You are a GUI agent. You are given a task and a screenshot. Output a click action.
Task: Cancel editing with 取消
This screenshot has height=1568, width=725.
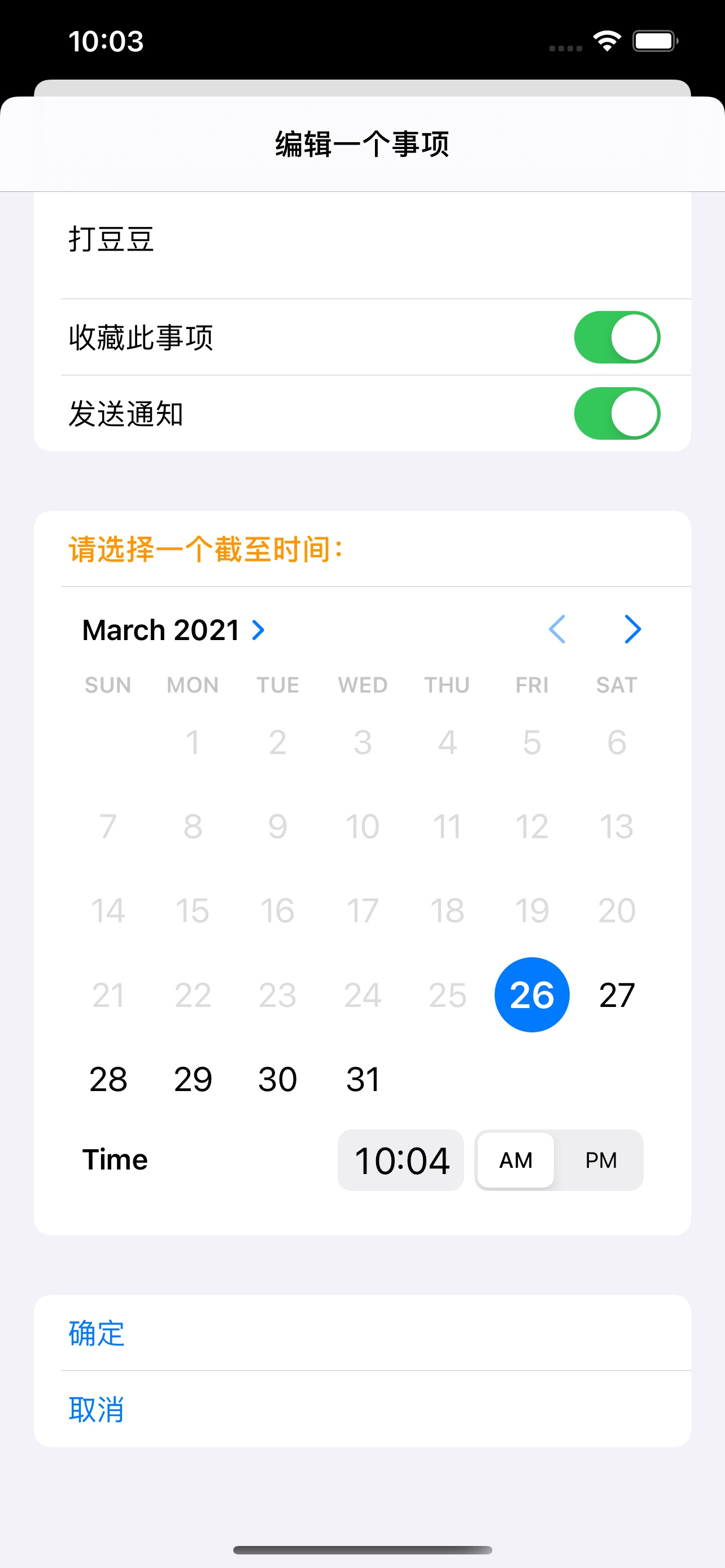(x=96, y=1409)
